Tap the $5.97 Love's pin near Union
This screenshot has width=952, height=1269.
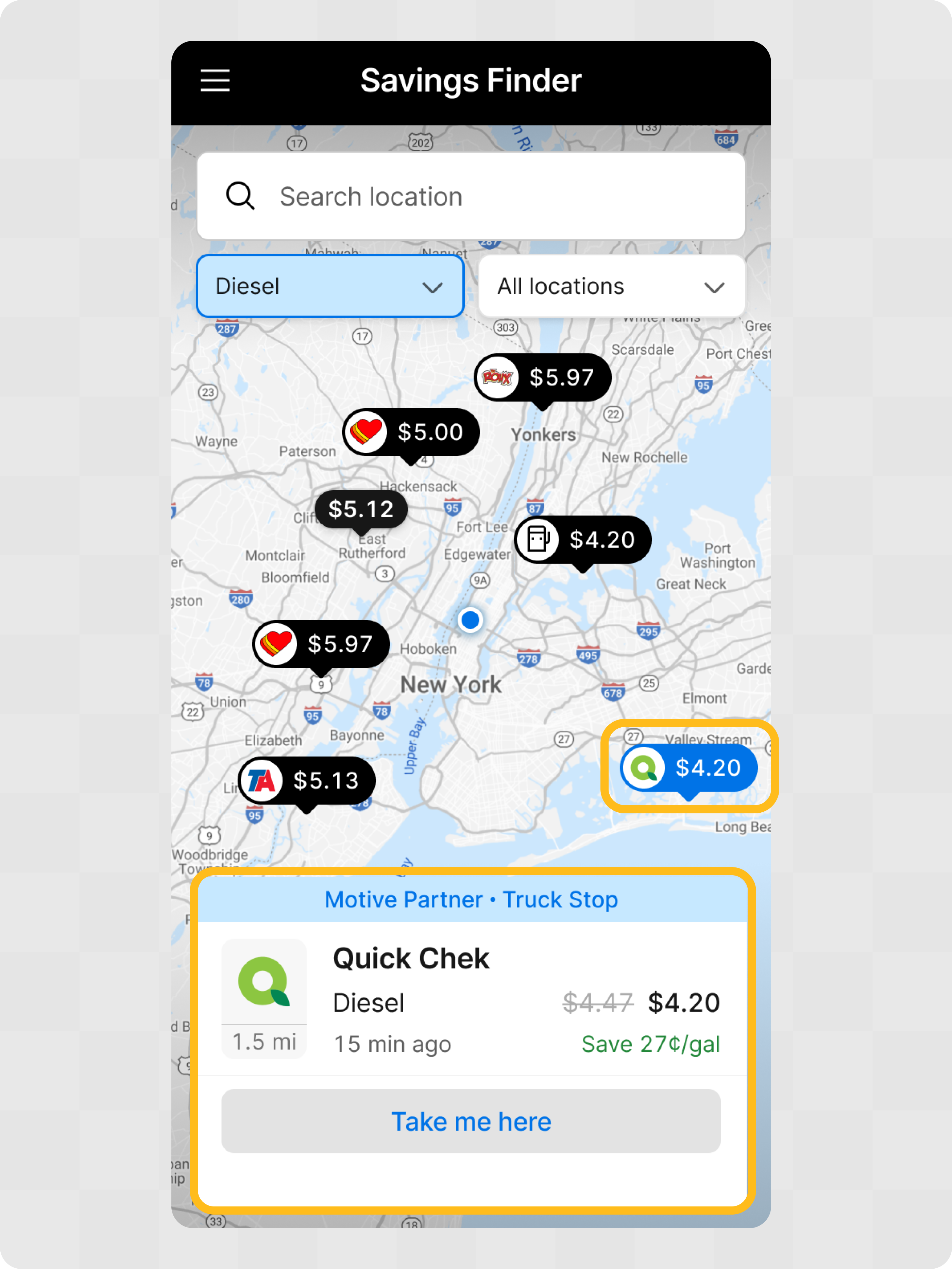point(321,644)
